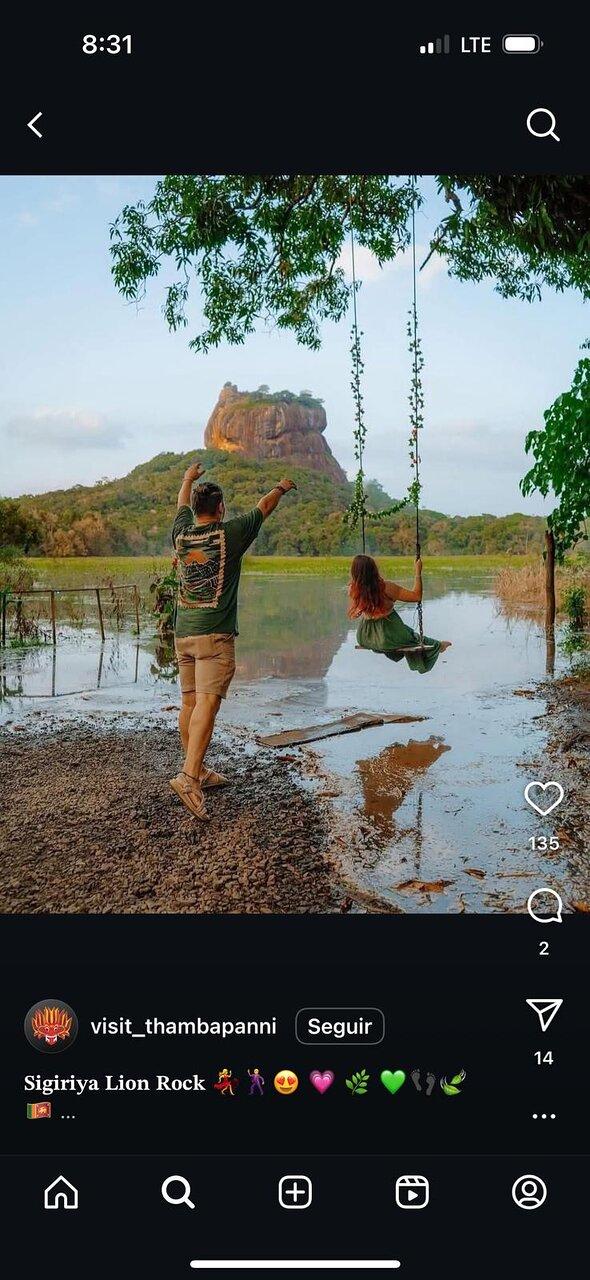Open comments on this post
590x1280 pixels.
[x=544, y=906]
